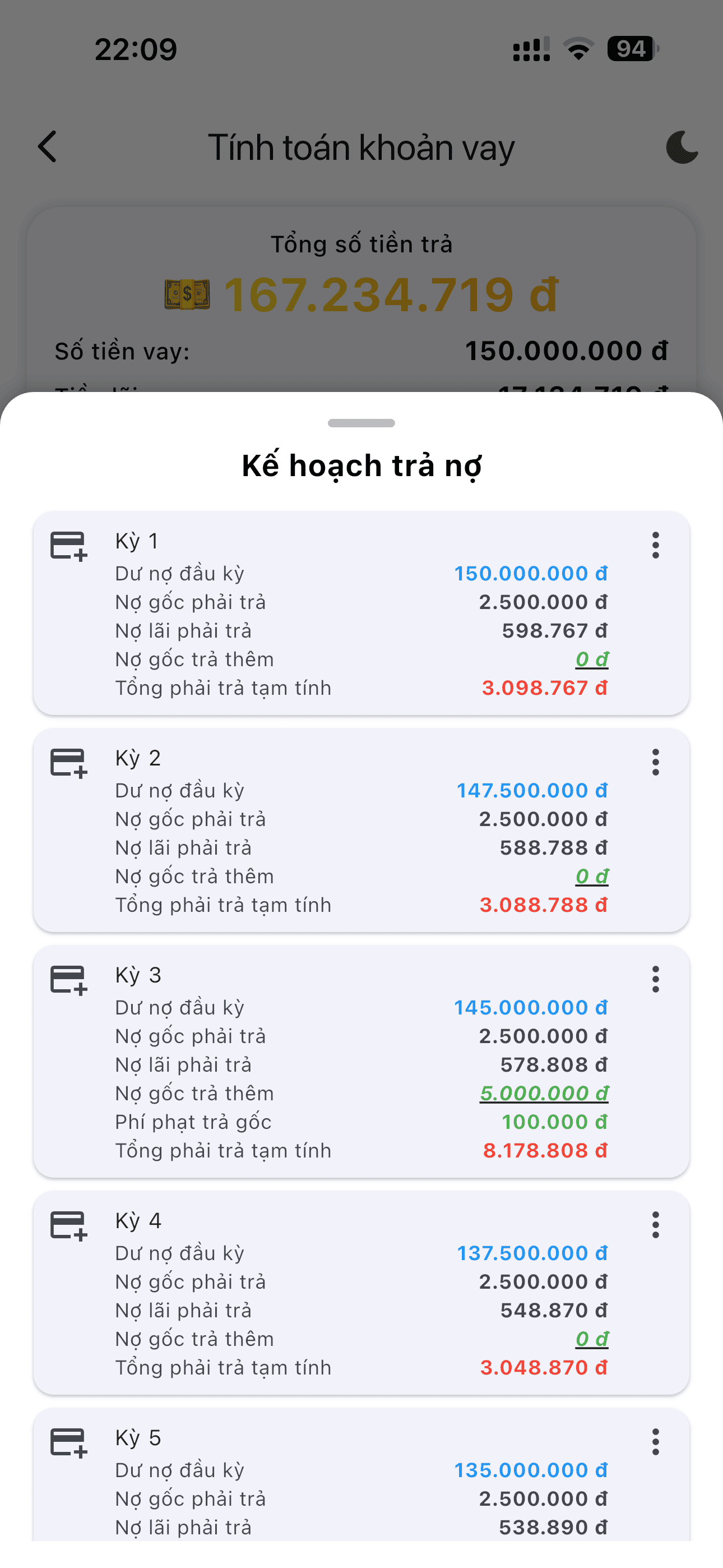Tap the add-payment card icon for Kỳ 2
The image size is (723, 1568).
(69, 763)
